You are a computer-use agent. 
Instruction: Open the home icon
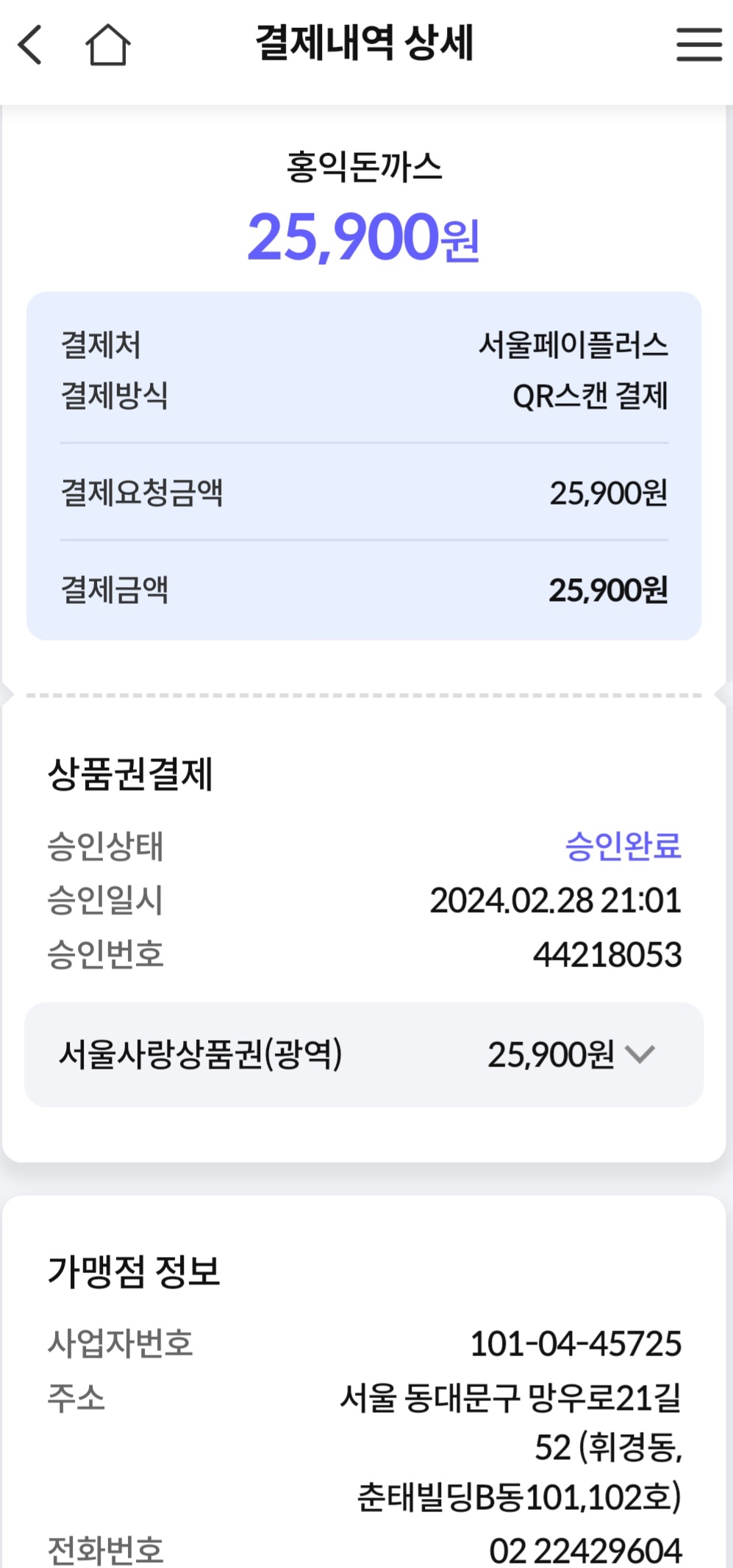click(x=108, y=46)
